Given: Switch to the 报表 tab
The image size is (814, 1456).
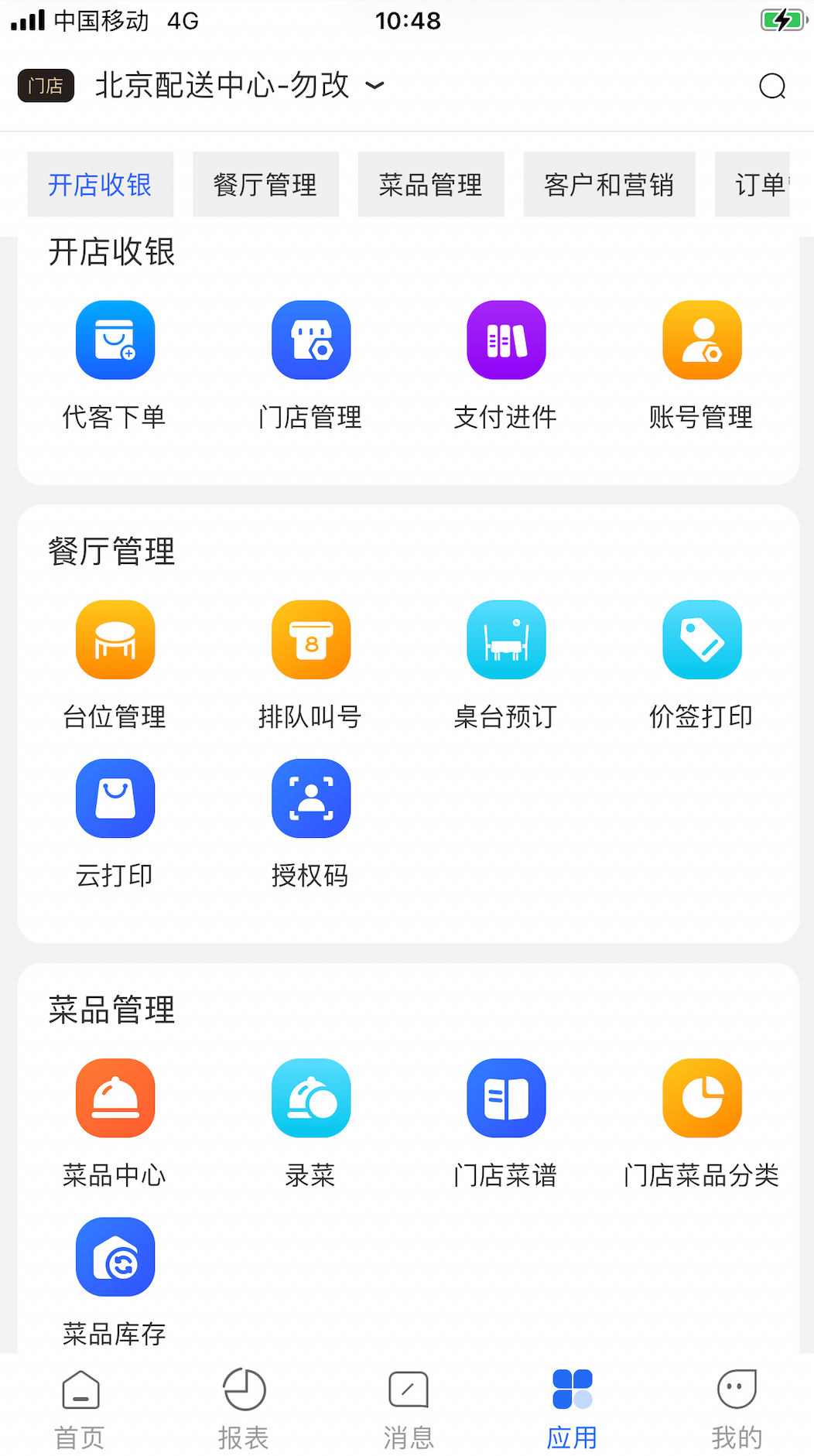Looking at the screenshot, I should tap(245, 1408).
